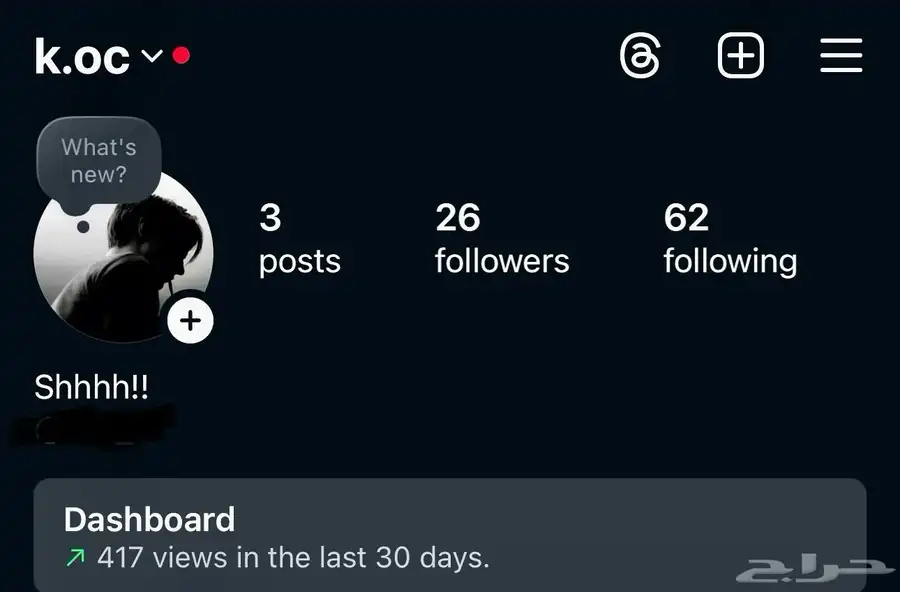Create a new post with plus icon
900x592 pixels.
[741, 55]
